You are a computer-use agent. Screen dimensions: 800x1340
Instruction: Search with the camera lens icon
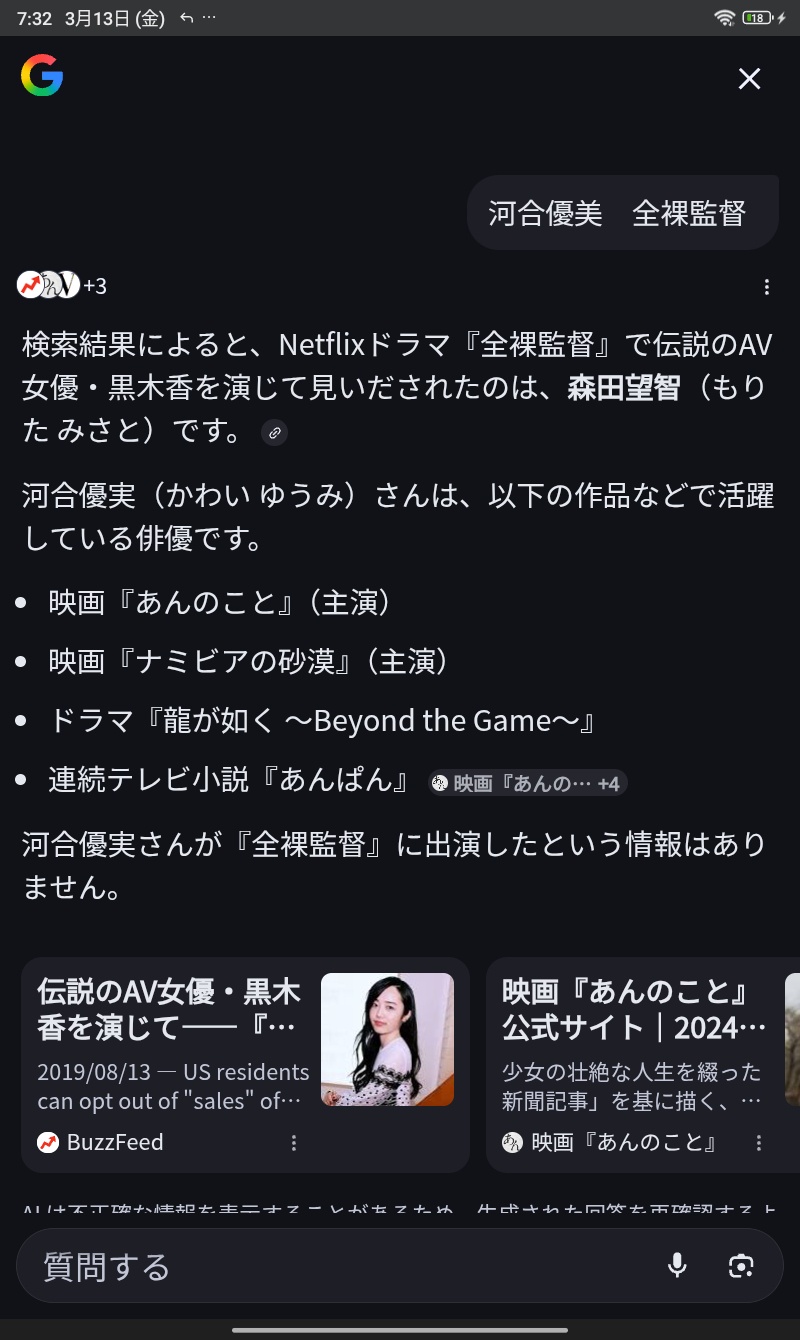point(740,1266)
